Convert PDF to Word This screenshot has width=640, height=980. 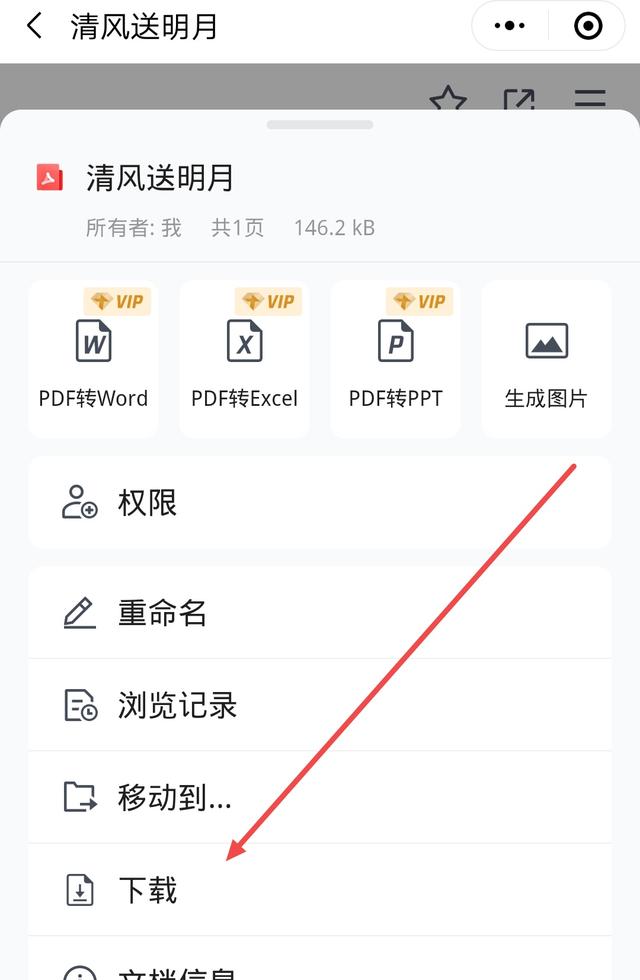(93, 360)
